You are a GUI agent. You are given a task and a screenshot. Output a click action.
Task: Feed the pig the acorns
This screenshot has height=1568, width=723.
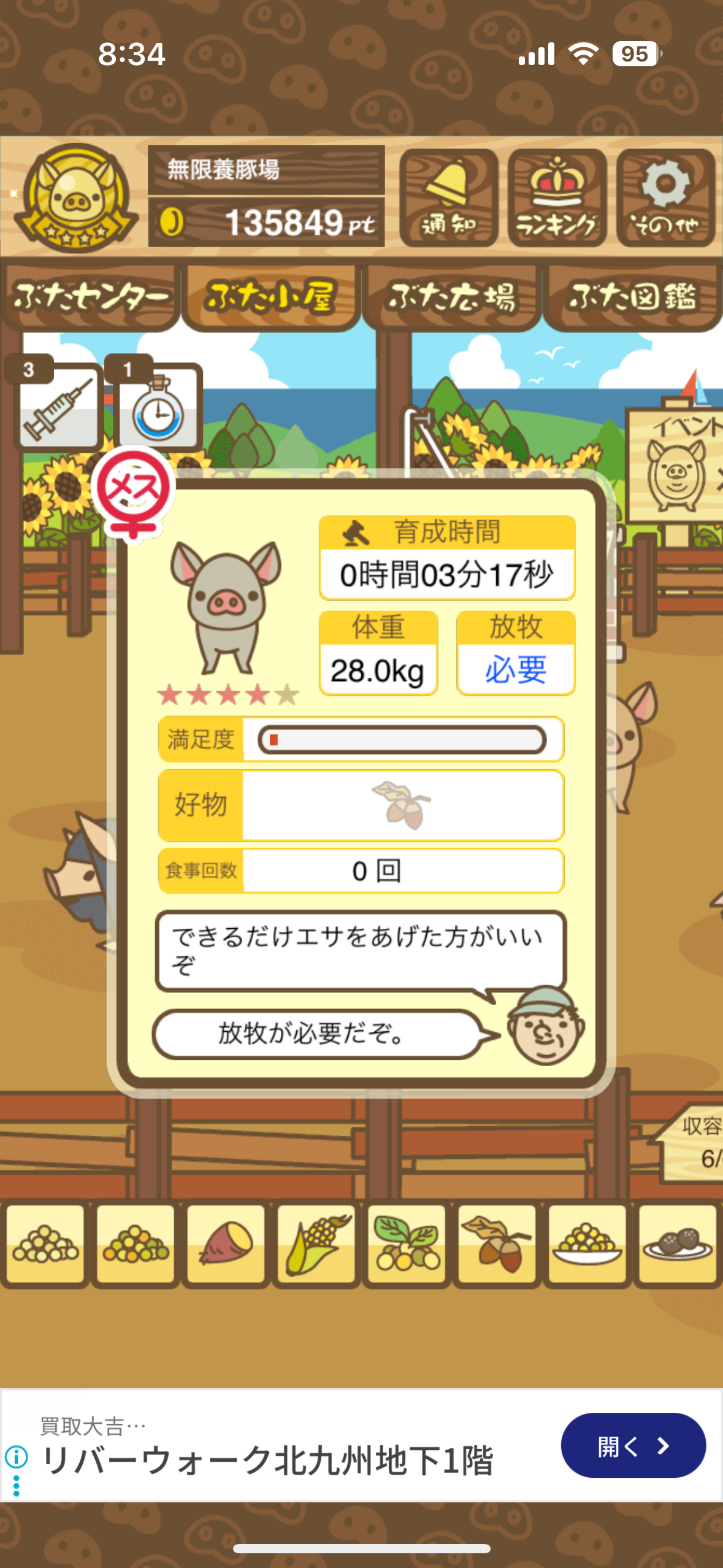[497, 1243]
